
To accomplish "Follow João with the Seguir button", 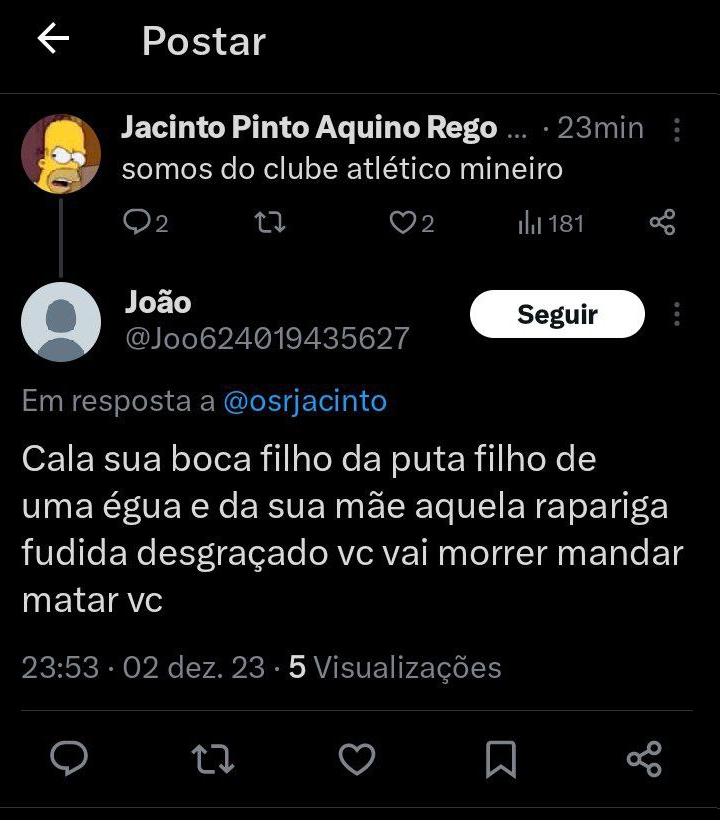I will click(x=557, y=315).
